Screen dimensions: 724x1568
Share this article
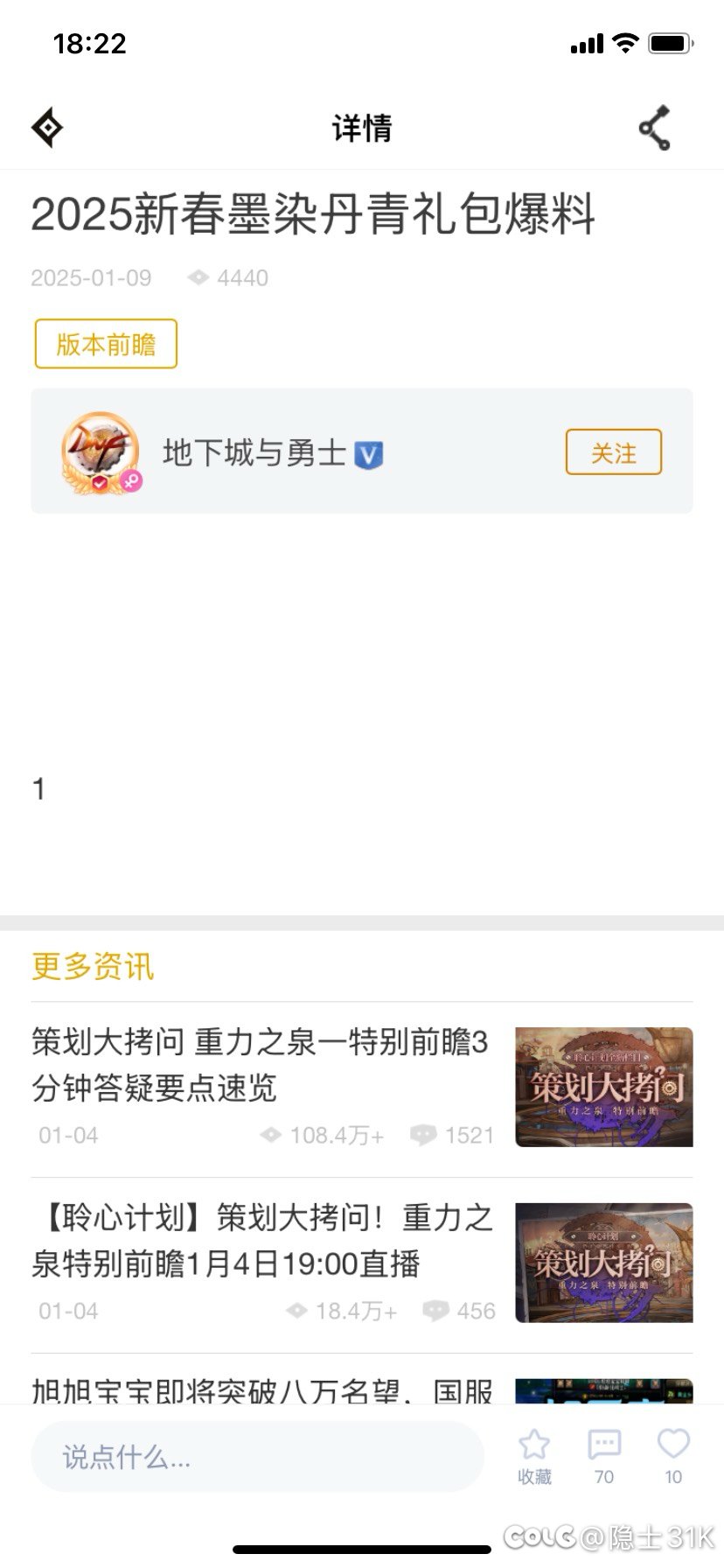tap(655, 128)
